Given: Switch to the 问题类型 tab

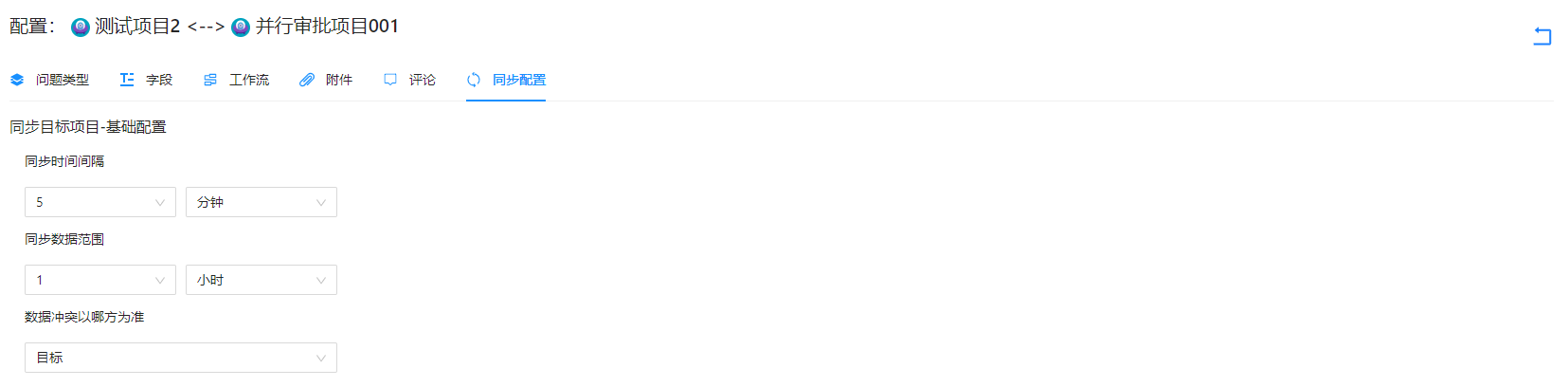Looking at the screenshot, I should [50, 80].
